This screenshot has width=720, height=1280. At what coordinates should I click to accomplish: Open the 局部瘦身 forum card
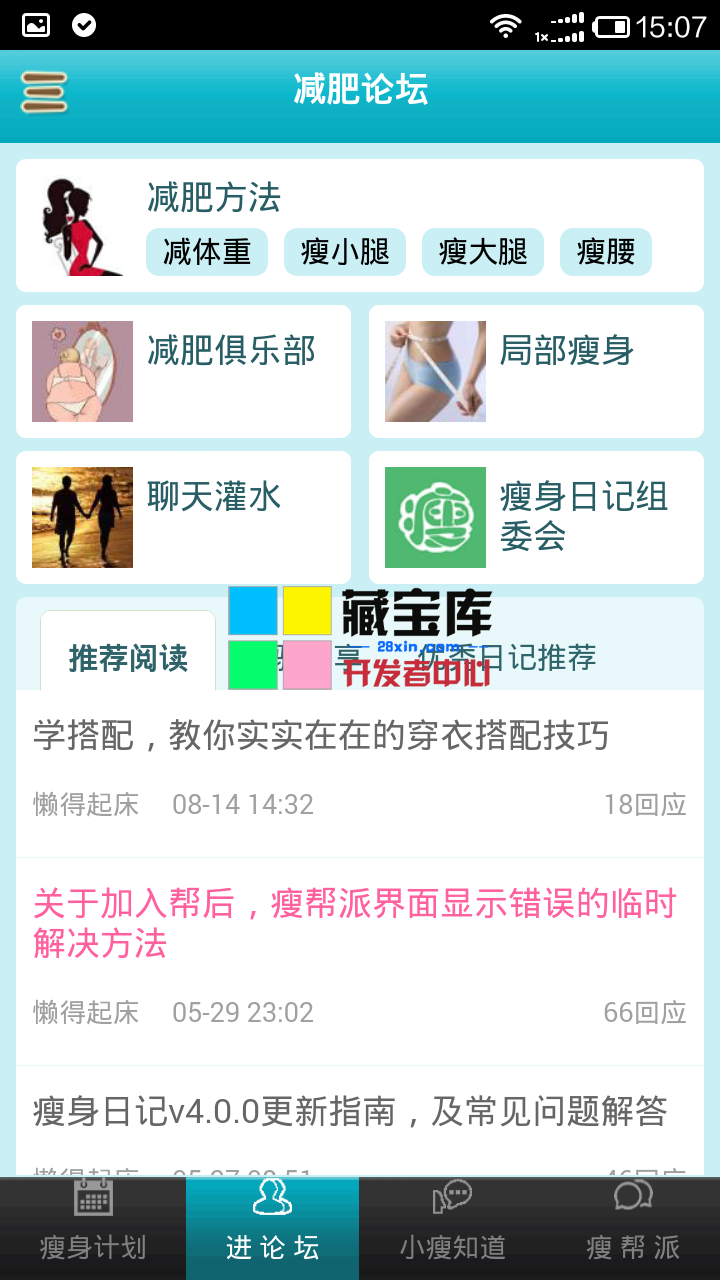click(x=536, y=371)
